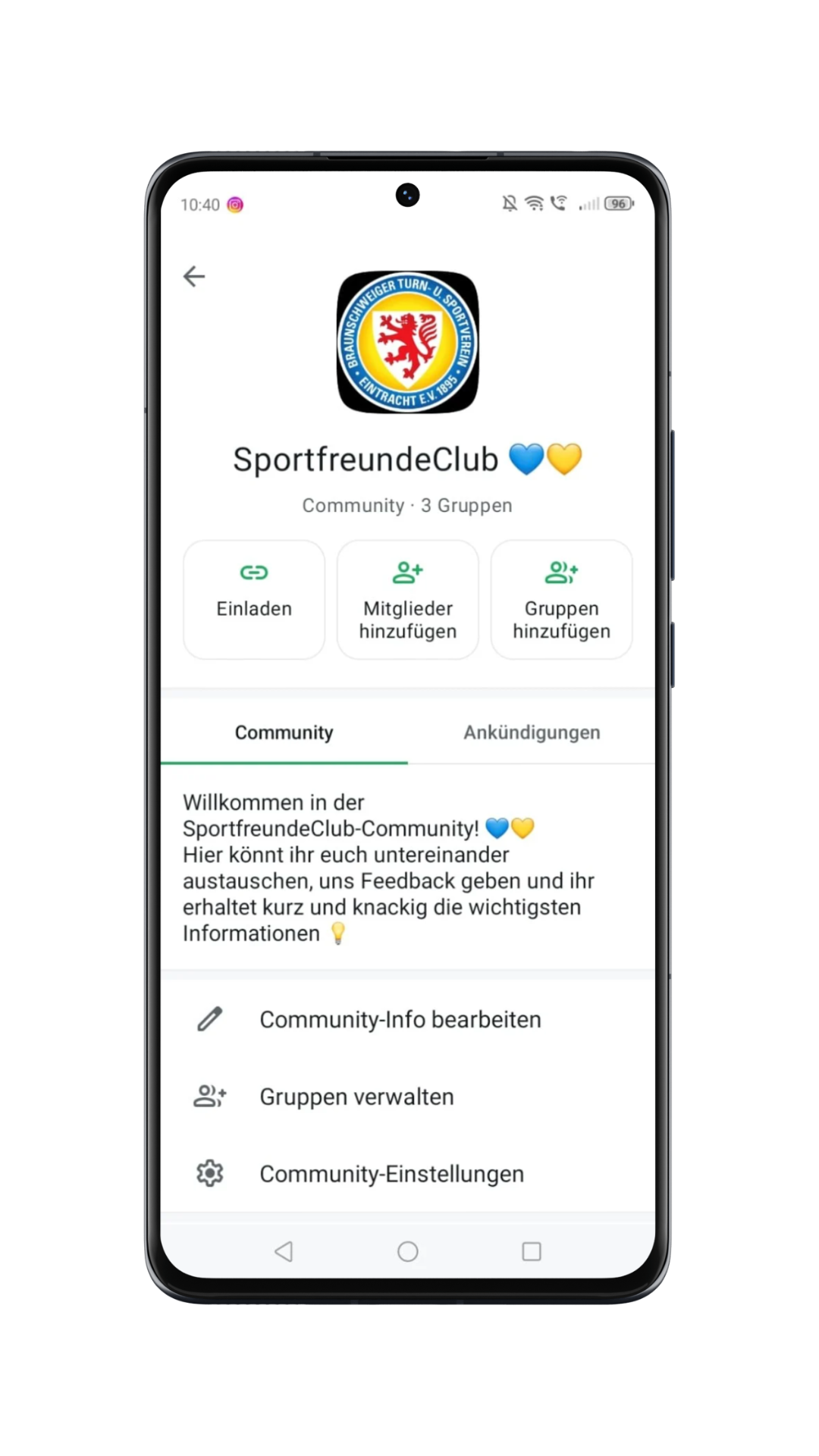Image resolution: width=819 pixels, height=1456 pixels.
Task: Tap the muted notifications bell icon in status bar
Action: 509,203
